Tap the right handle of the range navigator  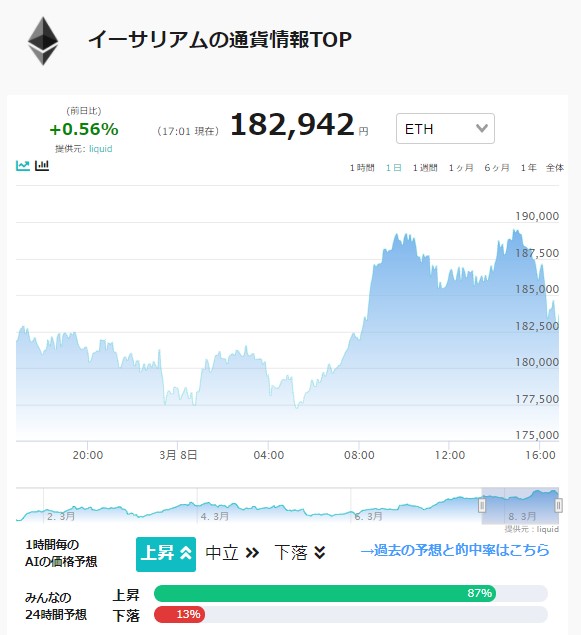tap(558, 505)
